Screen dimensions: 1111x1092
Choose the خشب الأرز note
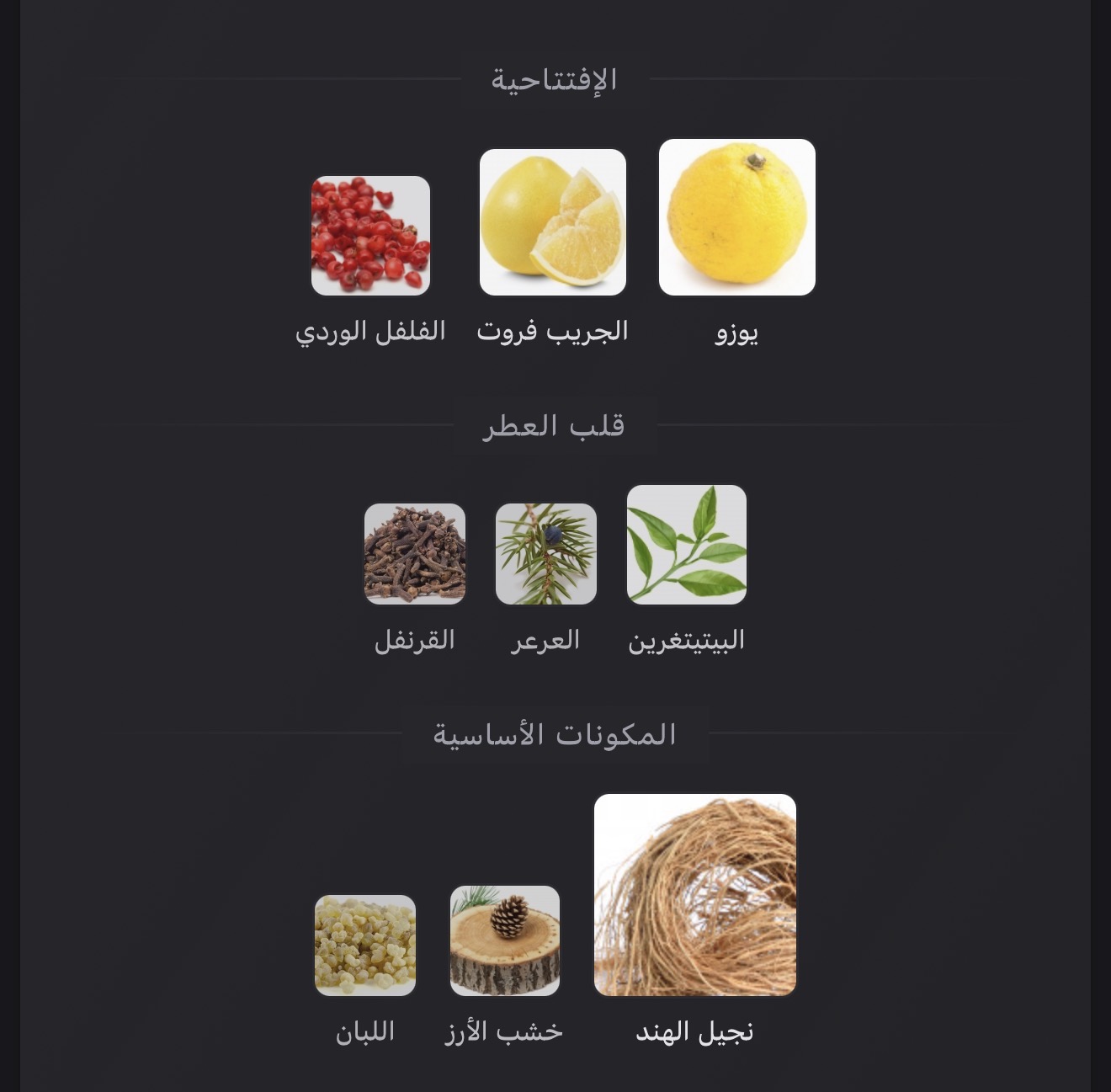(x=504, y=940)
